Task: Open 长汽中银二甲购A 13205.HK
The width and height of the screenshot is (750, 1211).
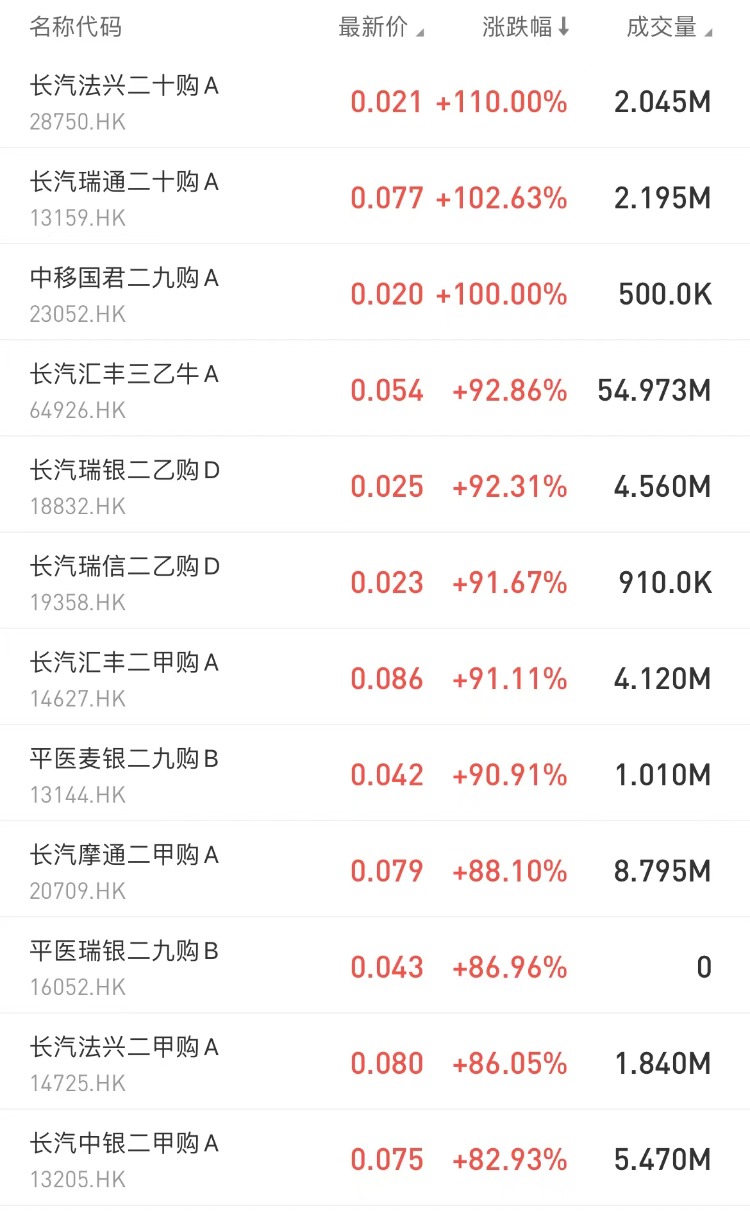Action: [x=375, y=1157]
